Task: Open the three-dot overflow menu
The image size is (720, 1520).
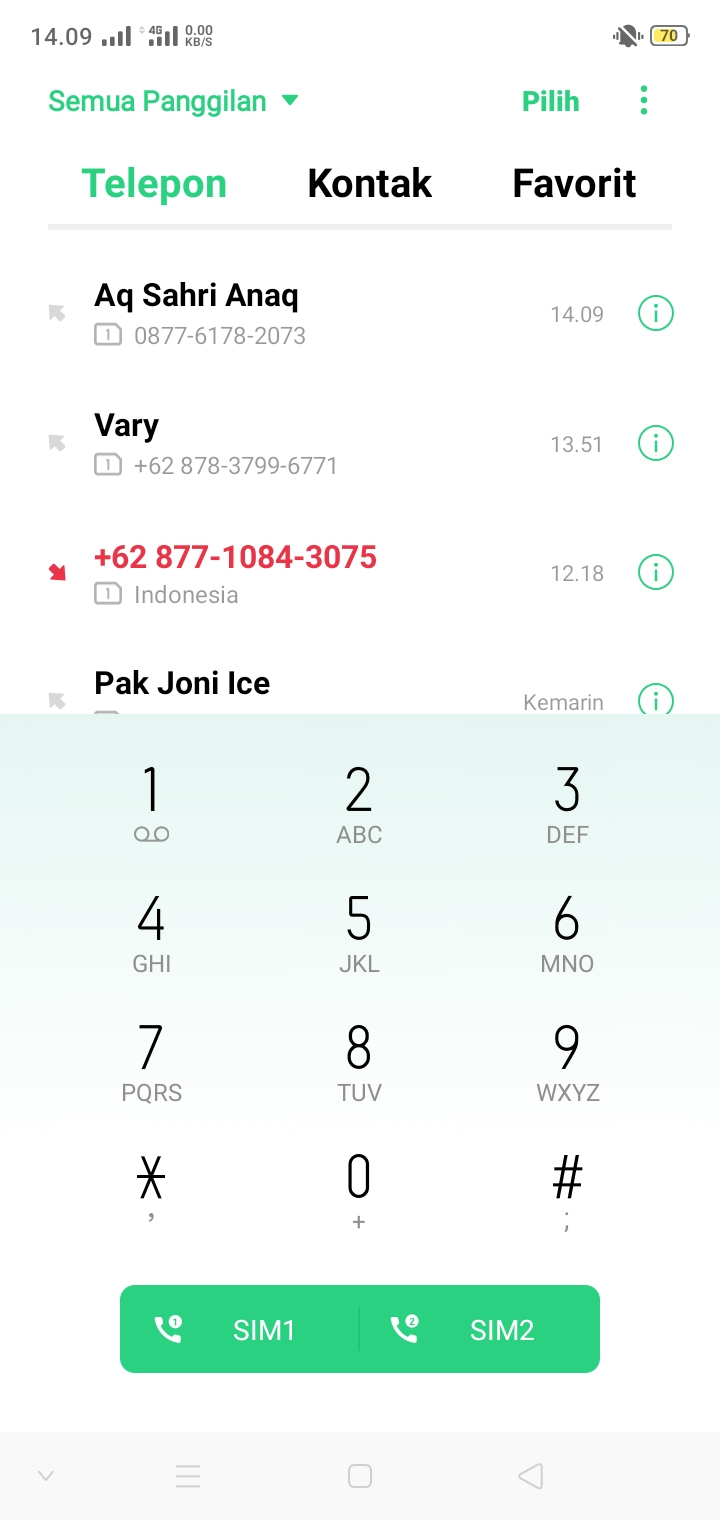Action: 643,100
